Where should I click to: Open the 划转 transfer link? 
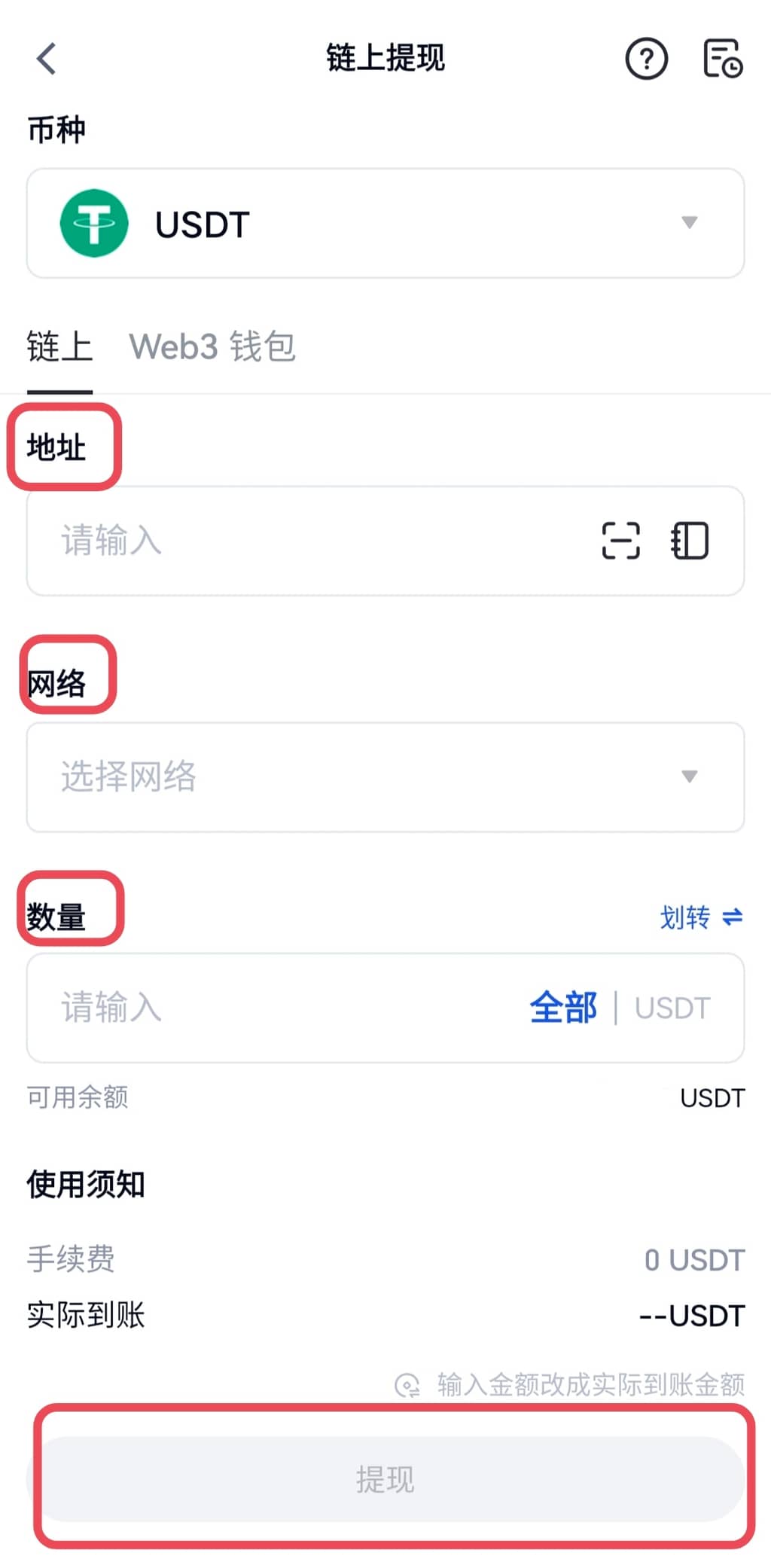point(700,917)
